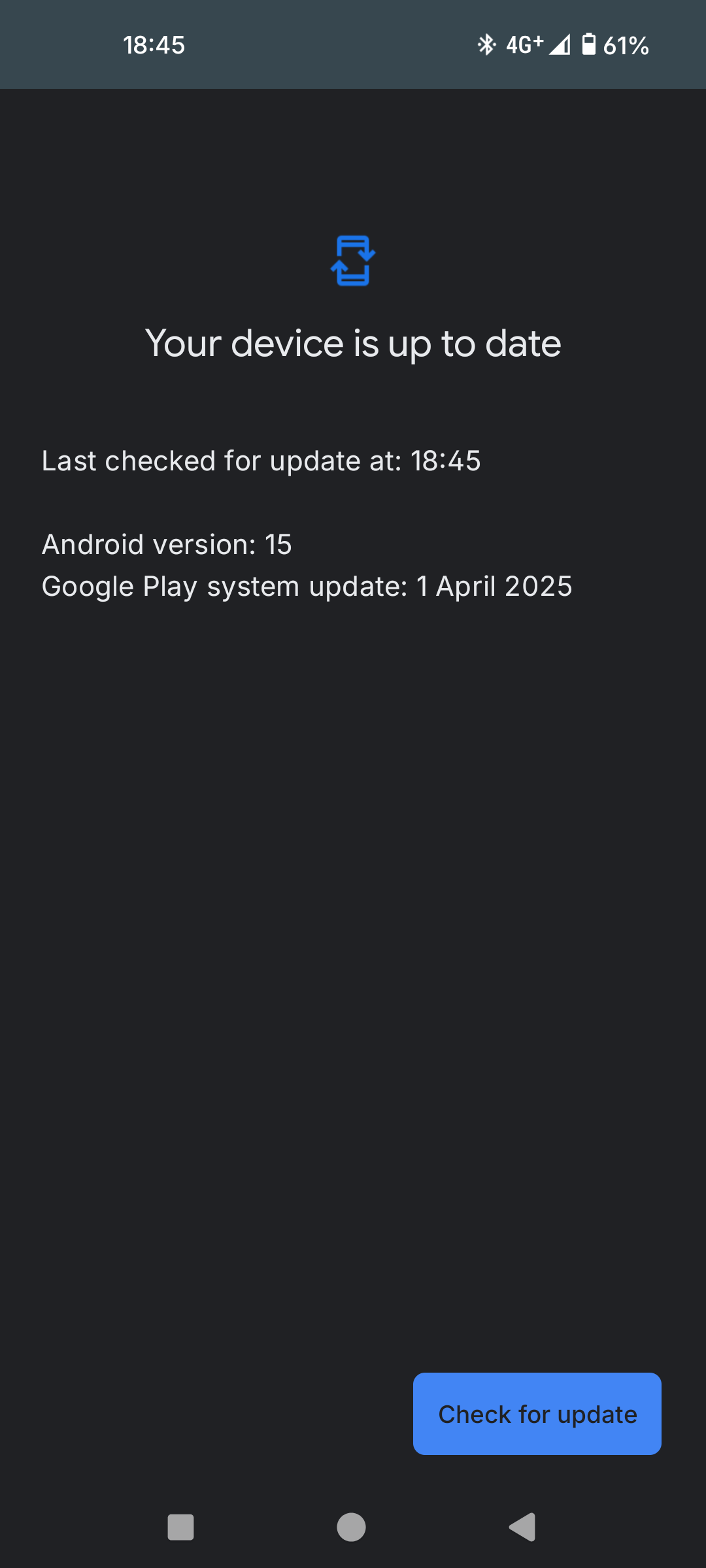
Task: Open the recent apps view
Action: coord(181,1527)
